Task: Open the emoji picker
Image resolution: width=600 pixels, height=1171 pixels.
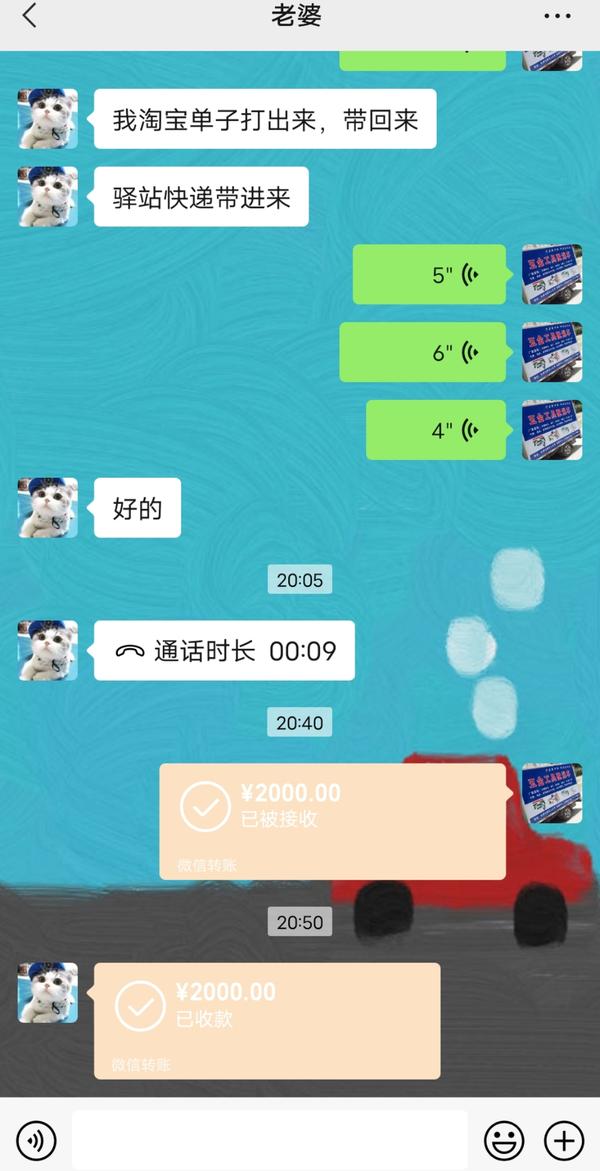Action: (x=504, y=1139)
